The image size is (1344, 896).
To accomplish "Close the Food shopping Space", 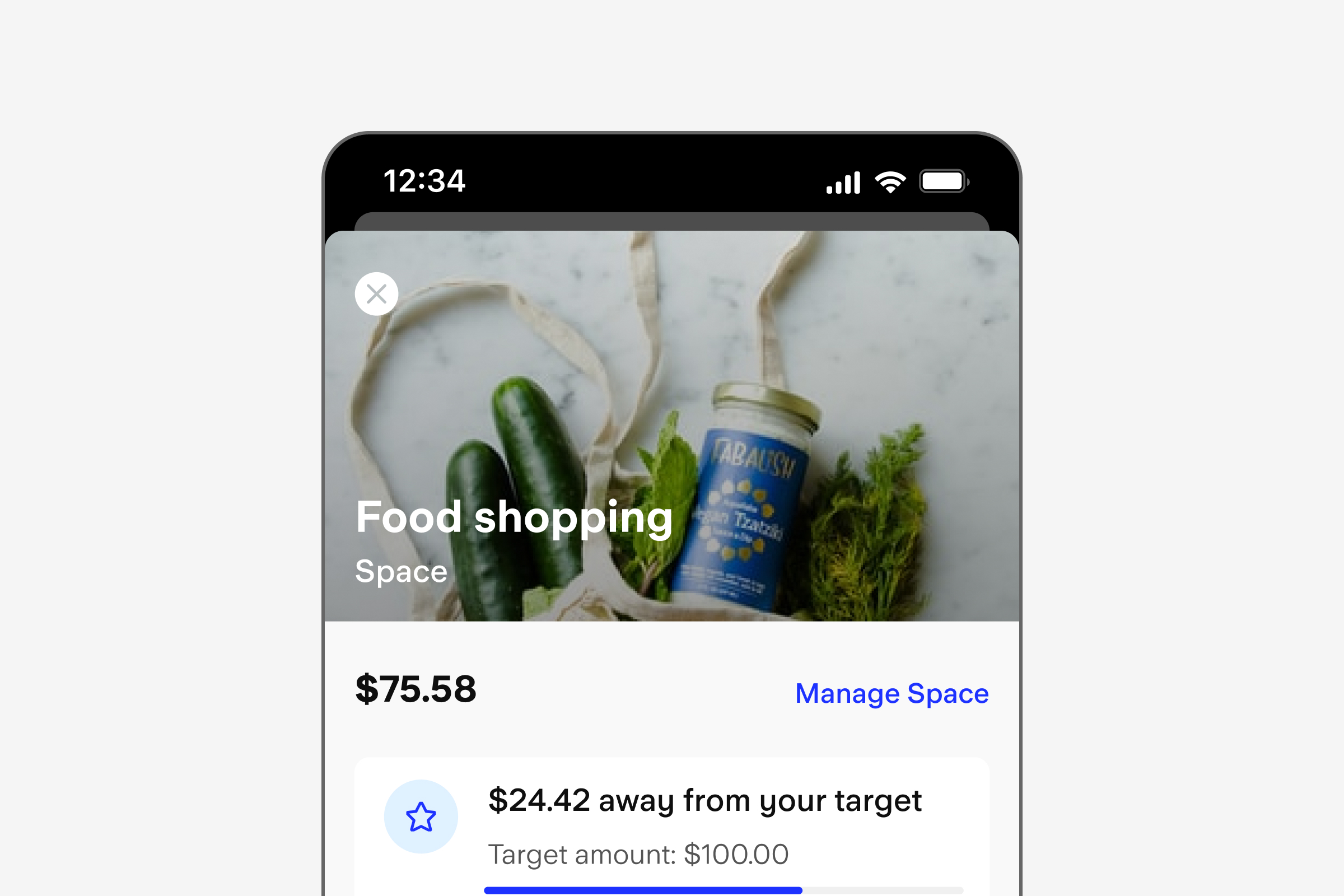I will point(376,295).
